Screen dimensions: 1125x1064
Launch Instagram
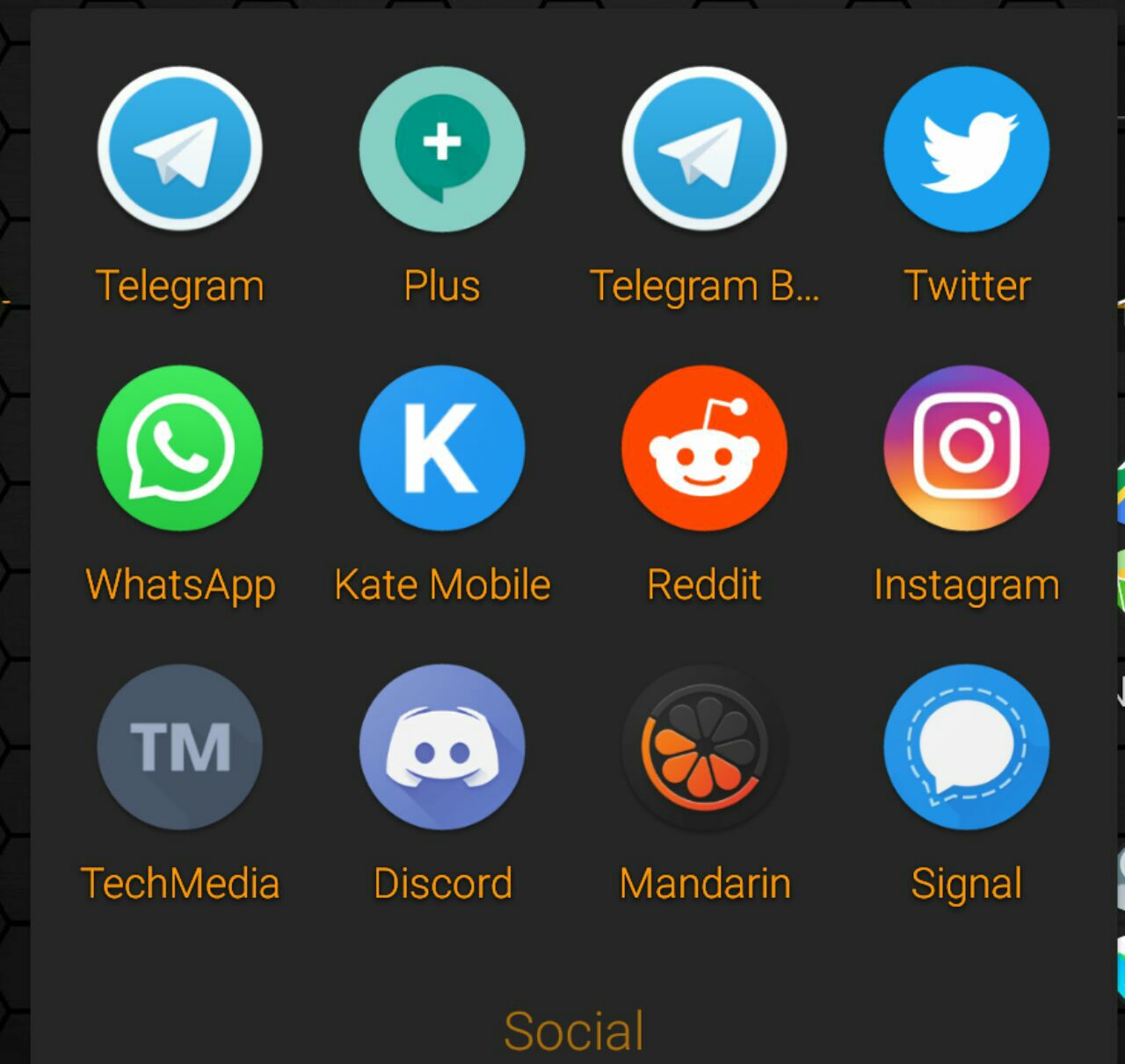pos(966,448)
